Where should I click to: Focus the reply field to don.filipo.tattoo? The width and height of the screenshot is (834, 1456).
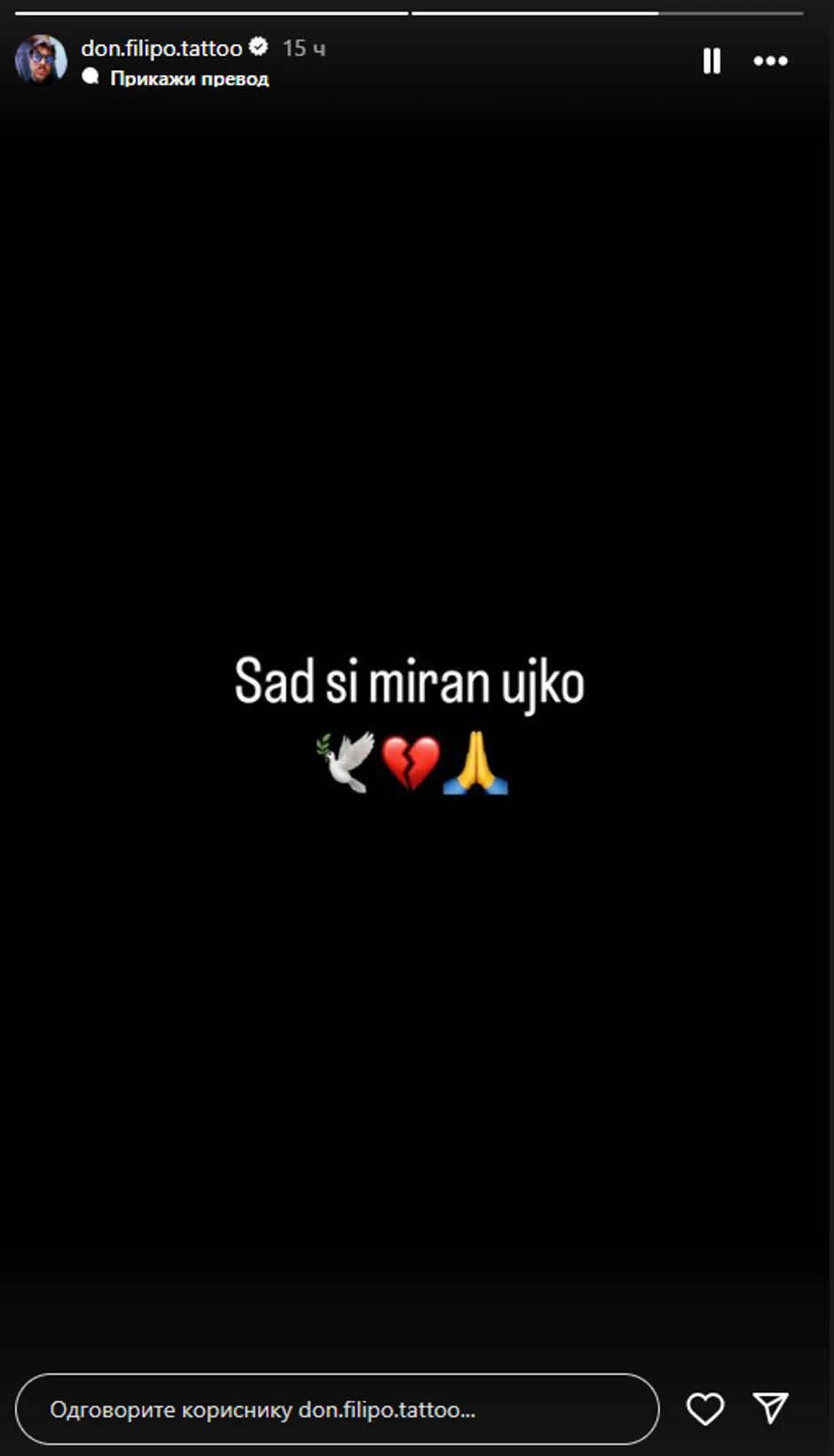pos(337,1409)
